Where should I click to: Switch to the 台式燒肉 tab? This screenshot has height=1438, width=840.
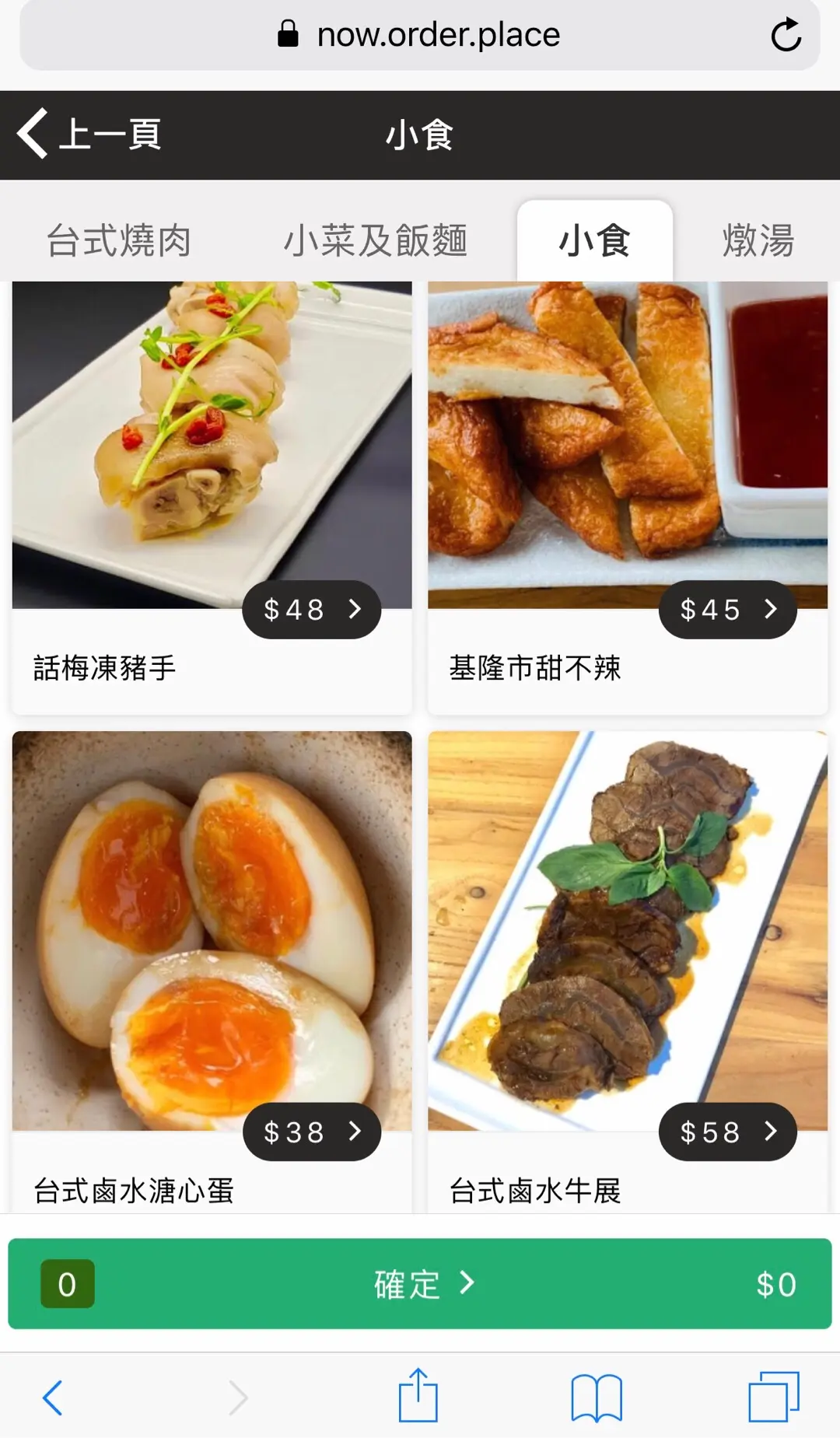(119, 240)
